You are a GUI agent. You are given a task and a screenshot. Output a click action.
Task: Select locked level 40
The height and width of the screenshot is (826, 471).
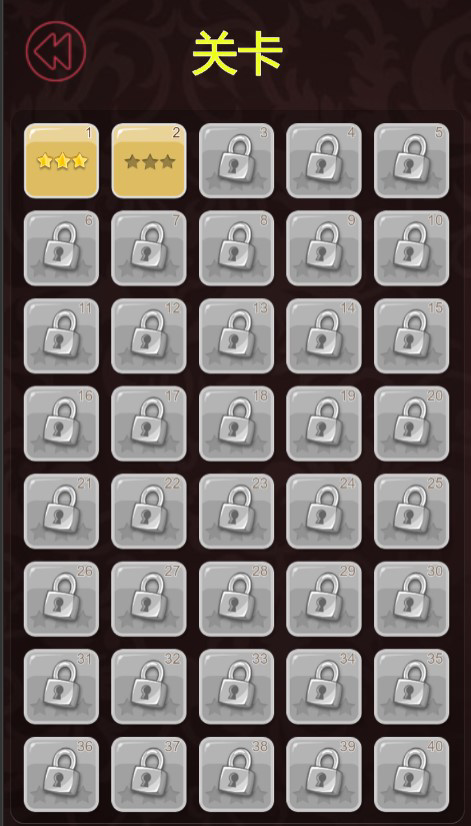coord(411,774)
